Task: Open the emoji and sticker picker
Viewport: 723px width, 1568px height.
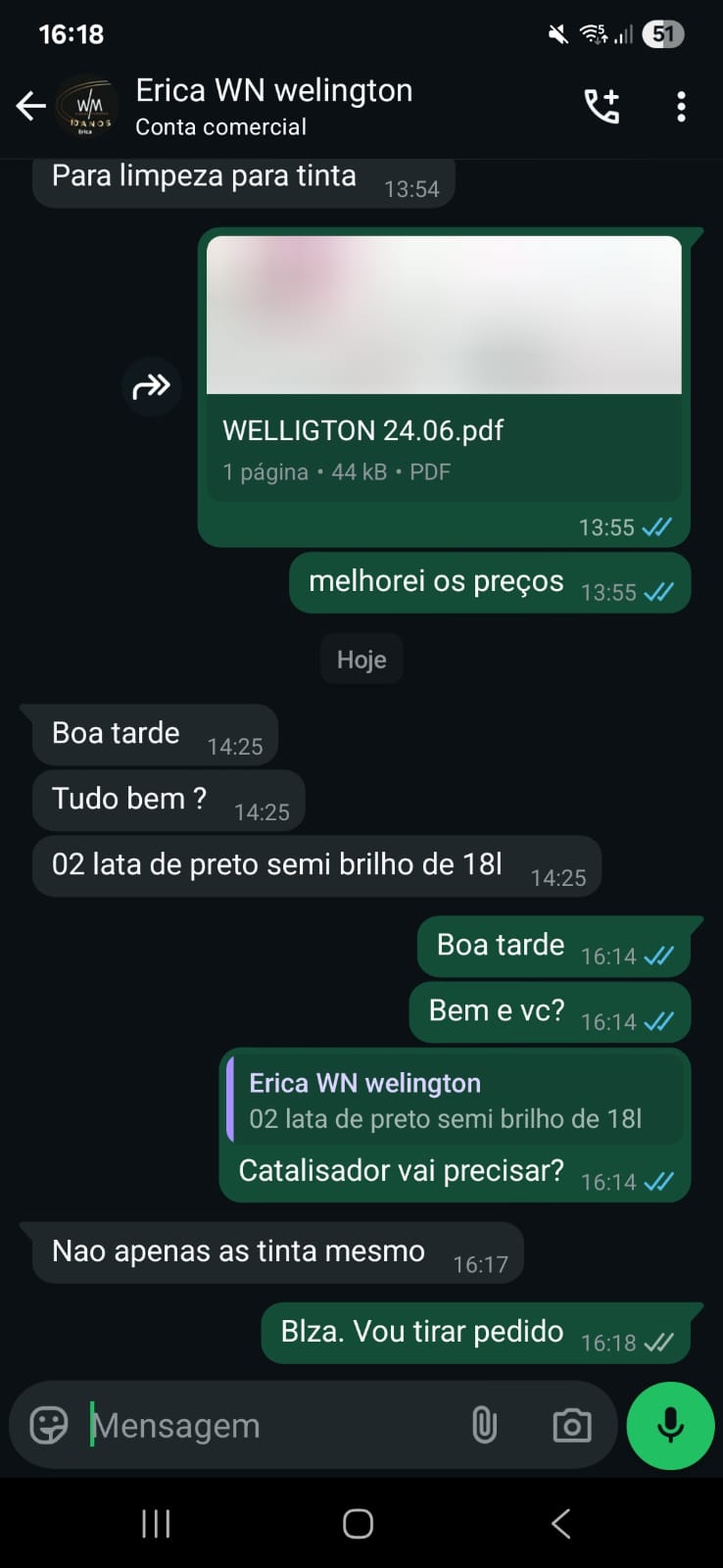Action: tap(49, 1425)
